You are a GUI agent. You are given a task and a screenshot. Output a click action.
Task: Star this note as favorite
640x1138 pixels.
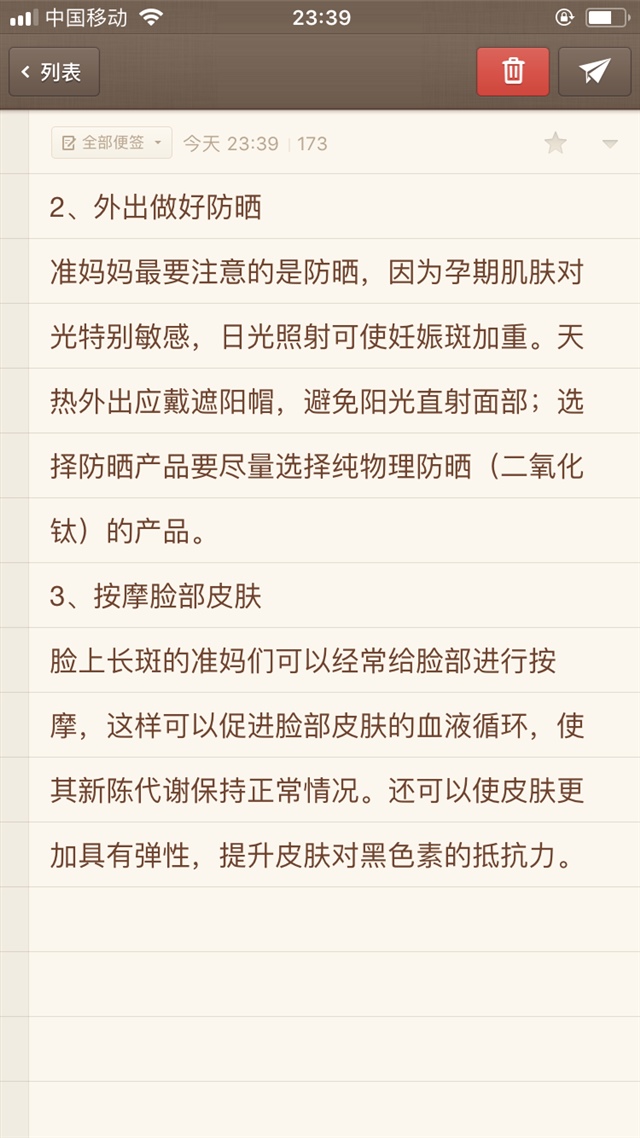555,143
